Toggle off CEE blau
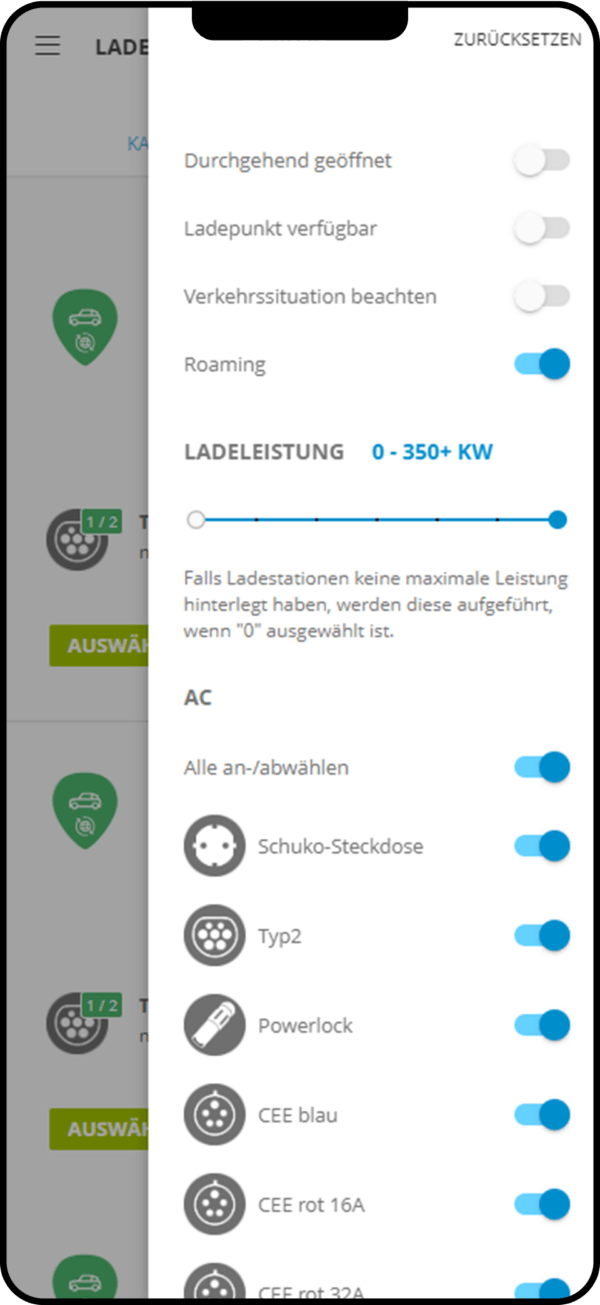Screen dimensions: 600x1305 (x=542, y=1115)
